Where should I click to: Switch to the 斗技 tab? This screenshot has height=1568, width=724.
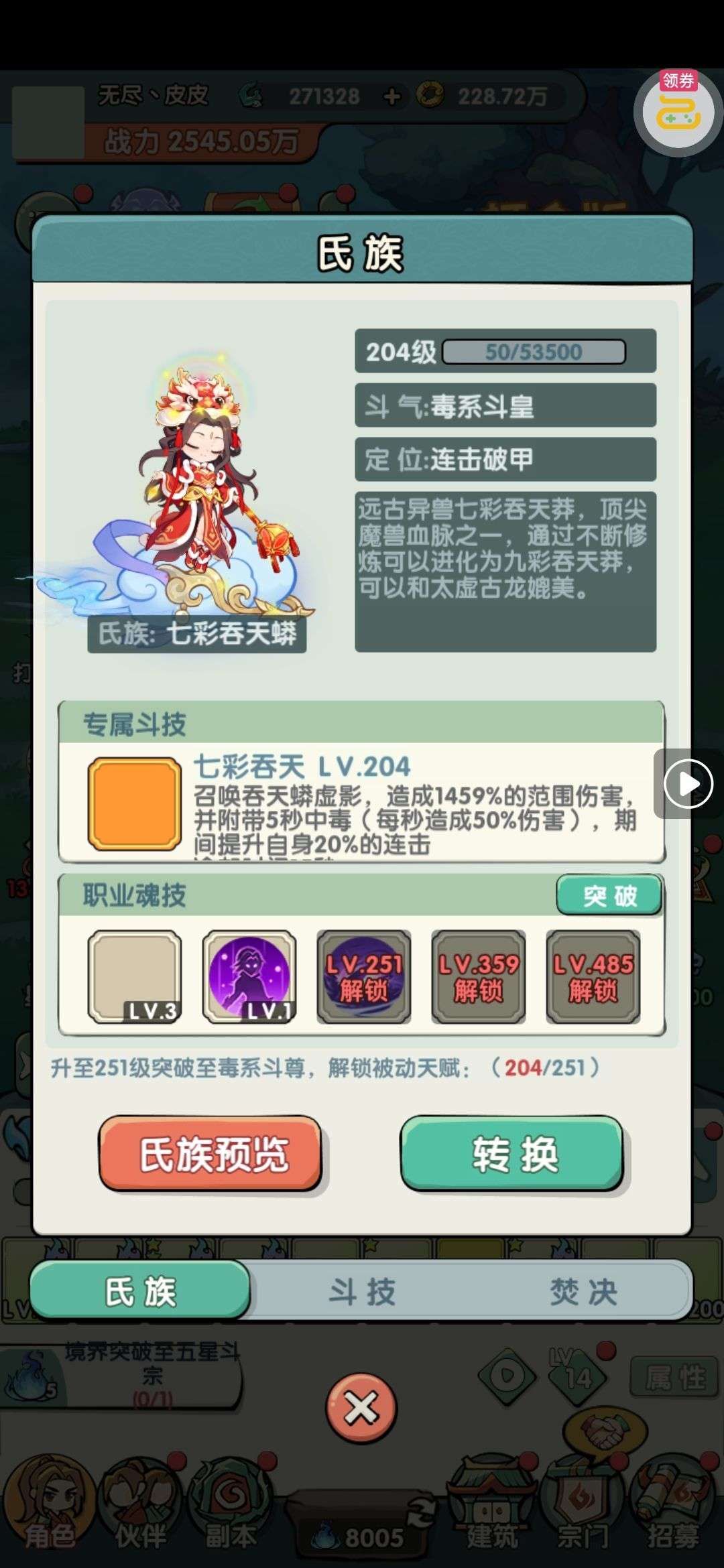362,1291
